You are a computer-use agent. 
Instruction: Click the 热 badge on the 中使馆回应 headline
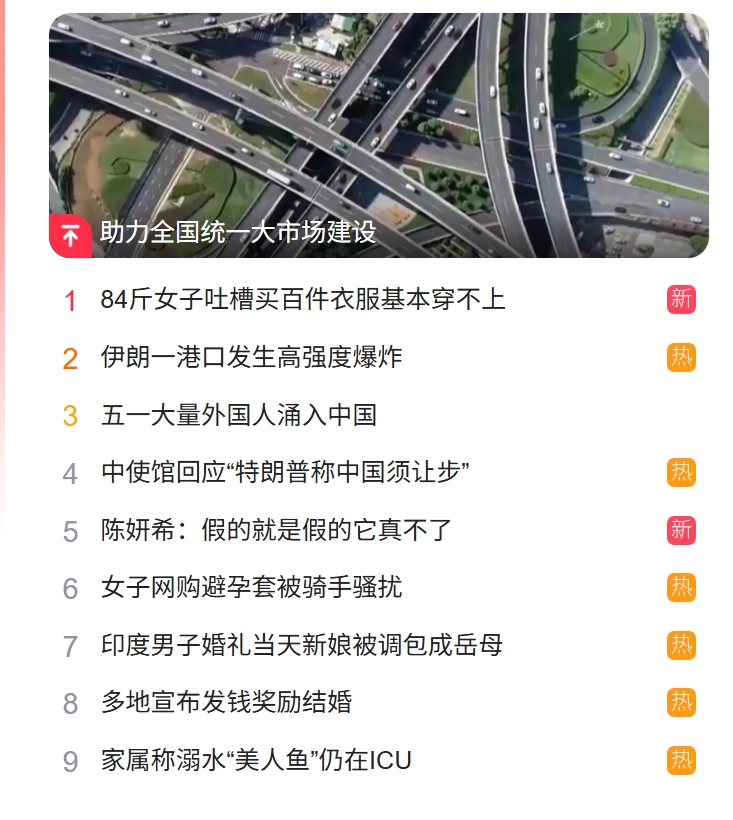point(682,472)
